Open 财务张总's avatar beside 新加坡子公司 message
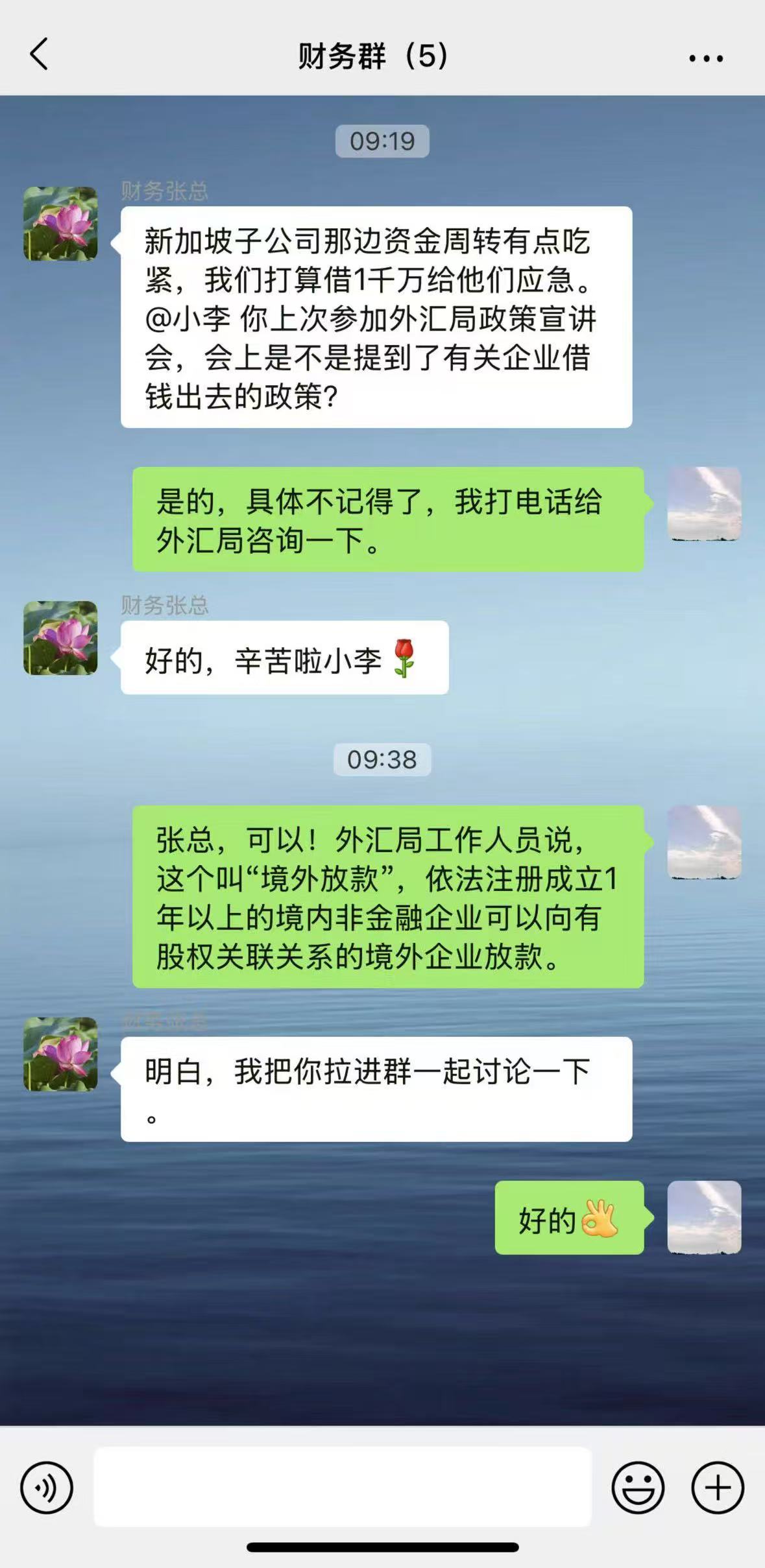The height and width of the screenshot is (1568, 765). click(x=60, y=224)
